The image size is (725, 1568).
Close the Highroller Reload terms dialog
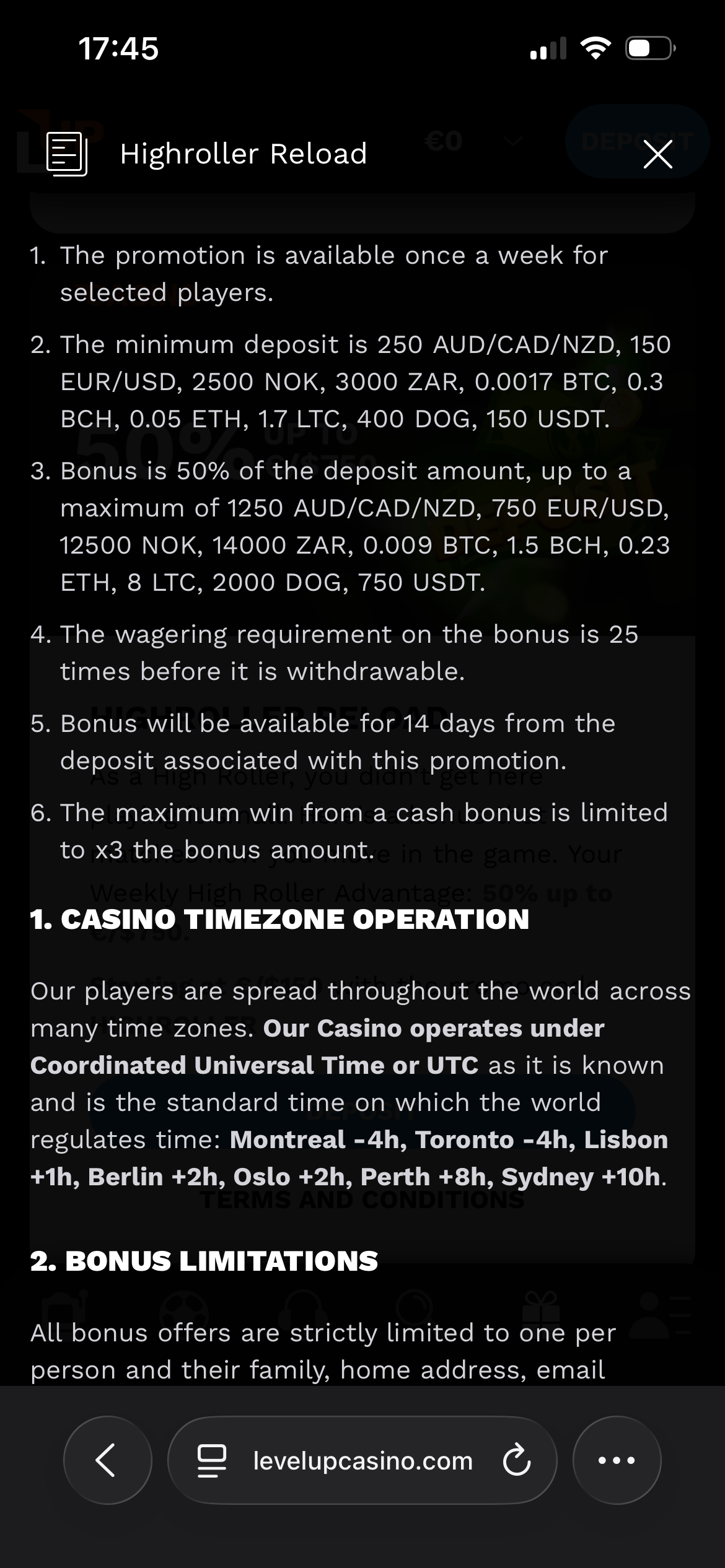click(657, 154)
